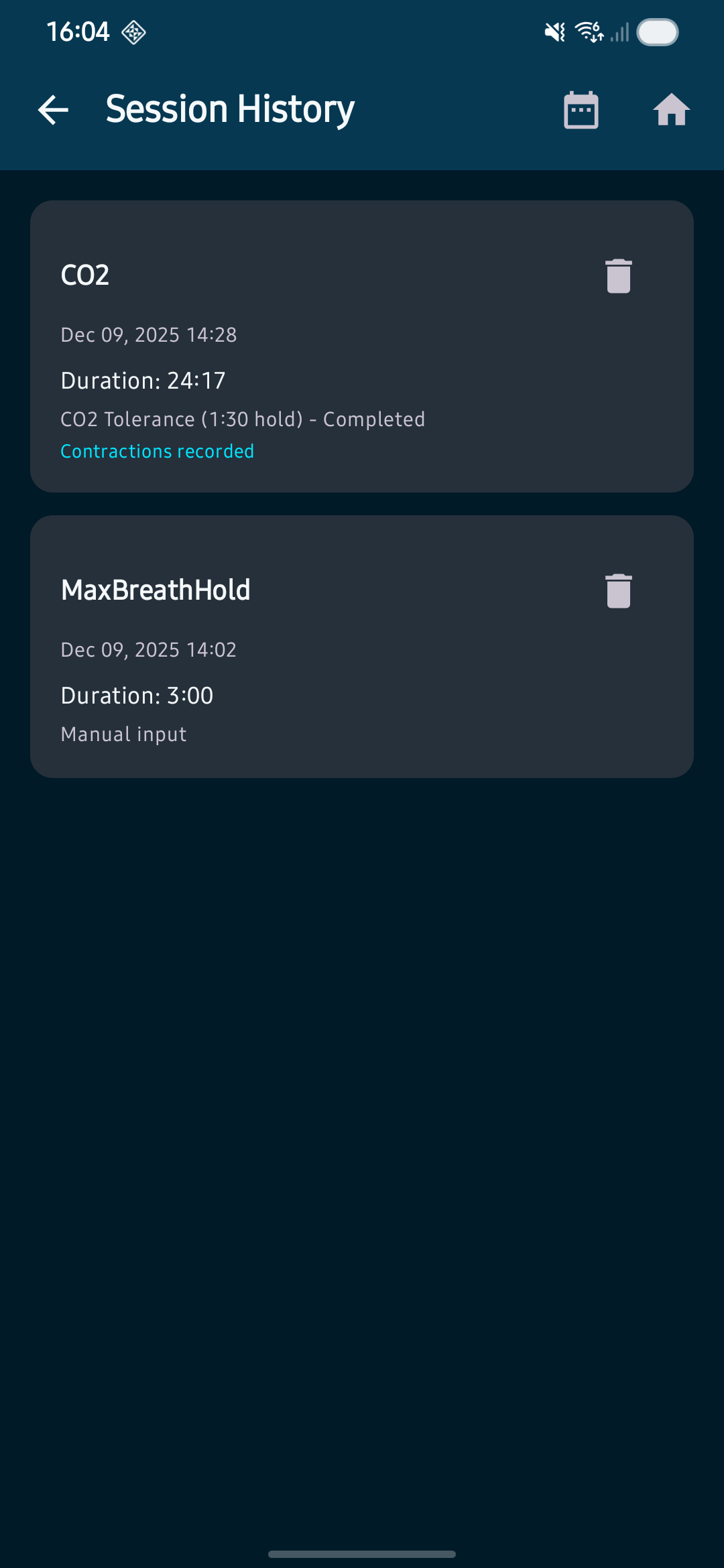724x1568 pixels.
Task: Tap the navigation gesture bar
Action: point(362,1554)
